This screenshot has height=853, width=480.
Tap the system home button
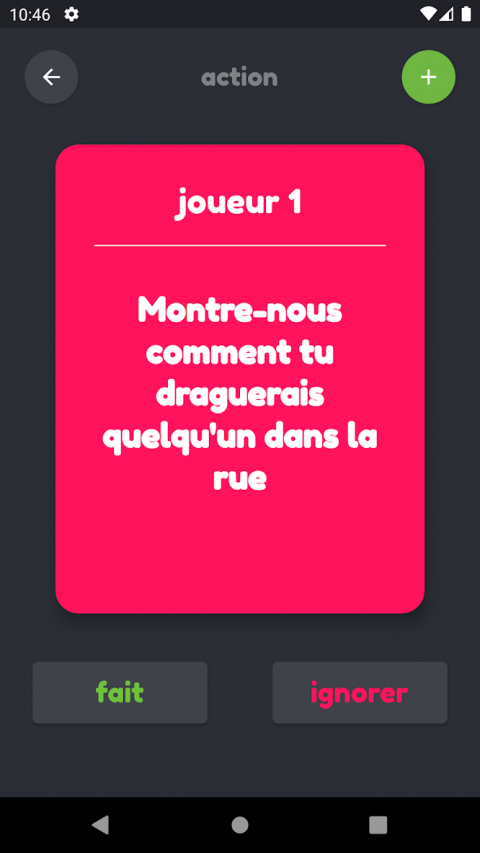coord(240,825)
